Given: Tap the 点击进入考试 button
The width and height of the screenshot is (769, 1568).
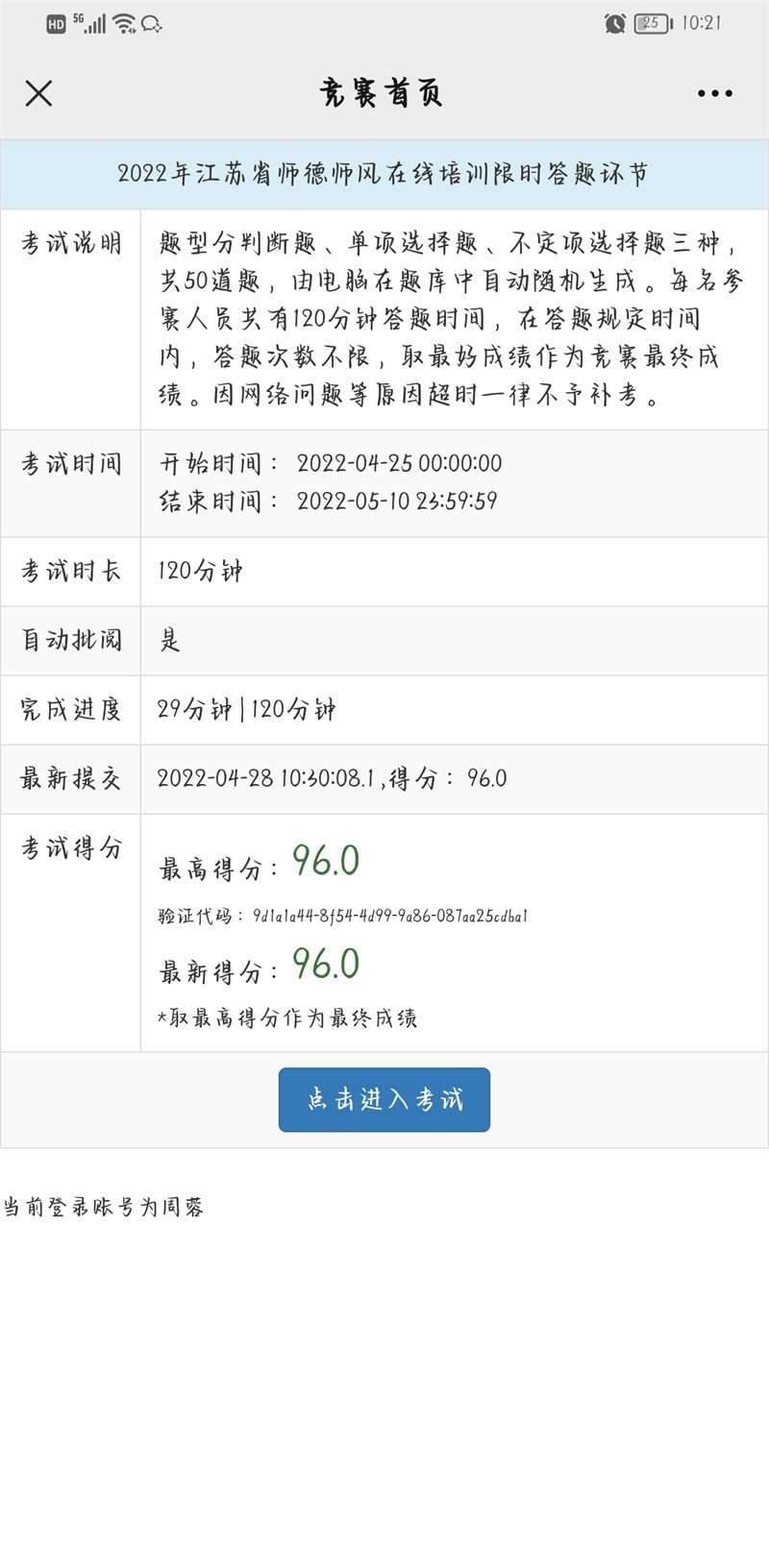Looking at the screenshot, I should tap(384, 1099).
